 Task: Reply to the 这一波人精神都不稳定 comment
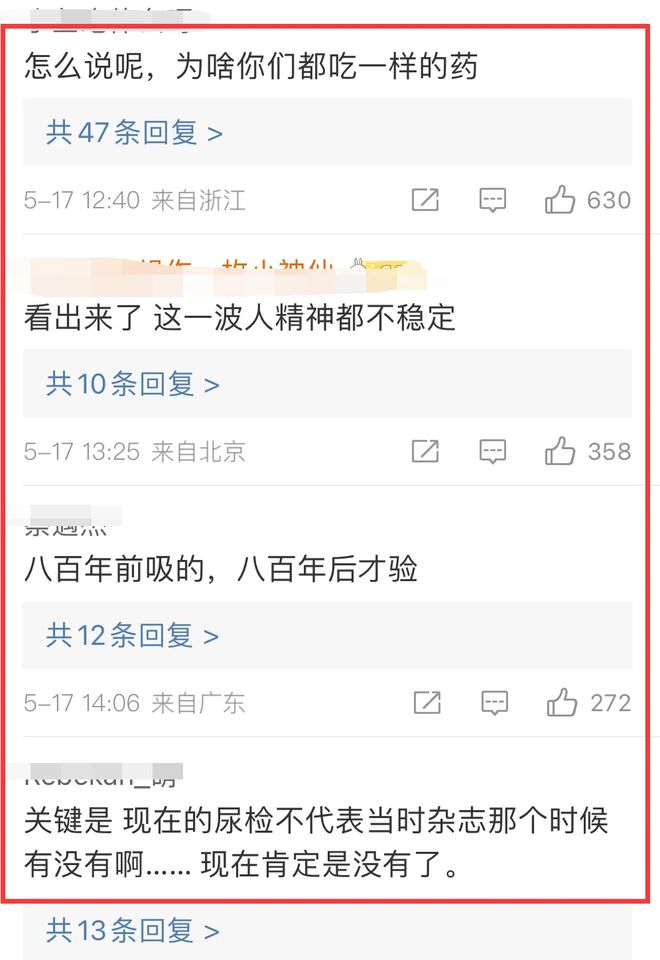[x=493, y=452]
